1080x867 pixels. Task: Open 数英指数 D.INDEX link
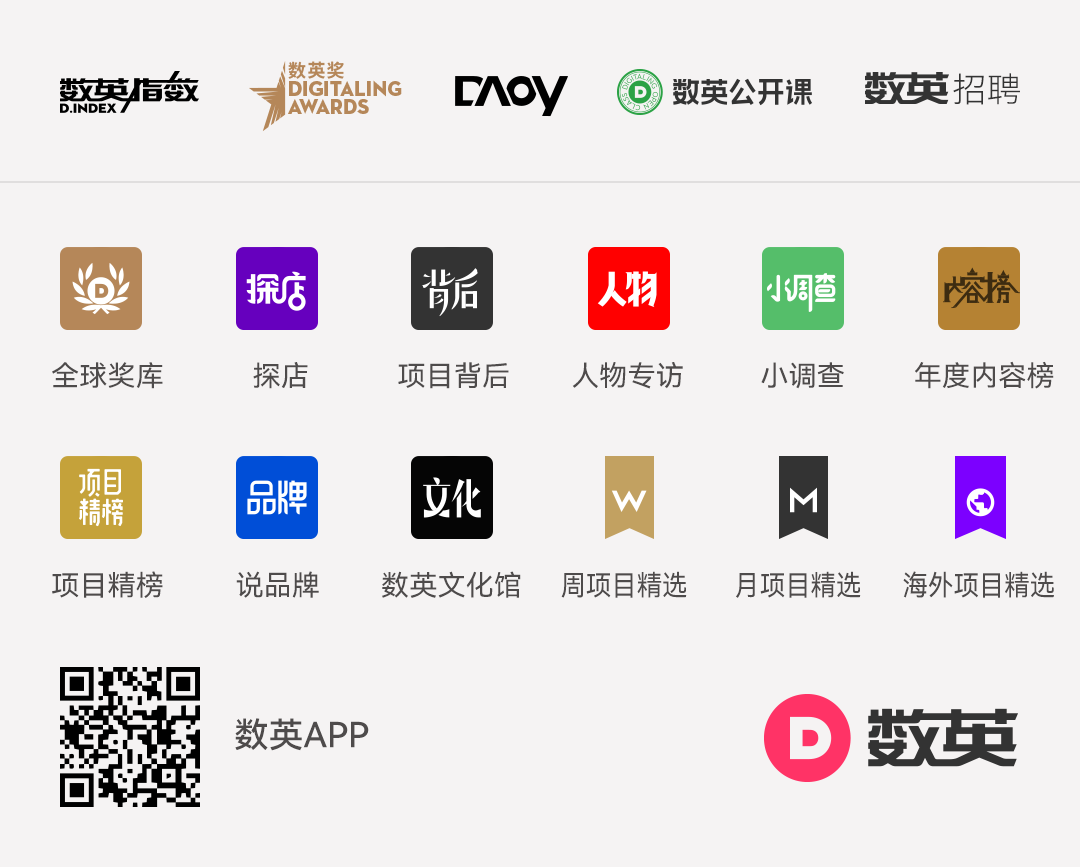[x=129, y=92]
